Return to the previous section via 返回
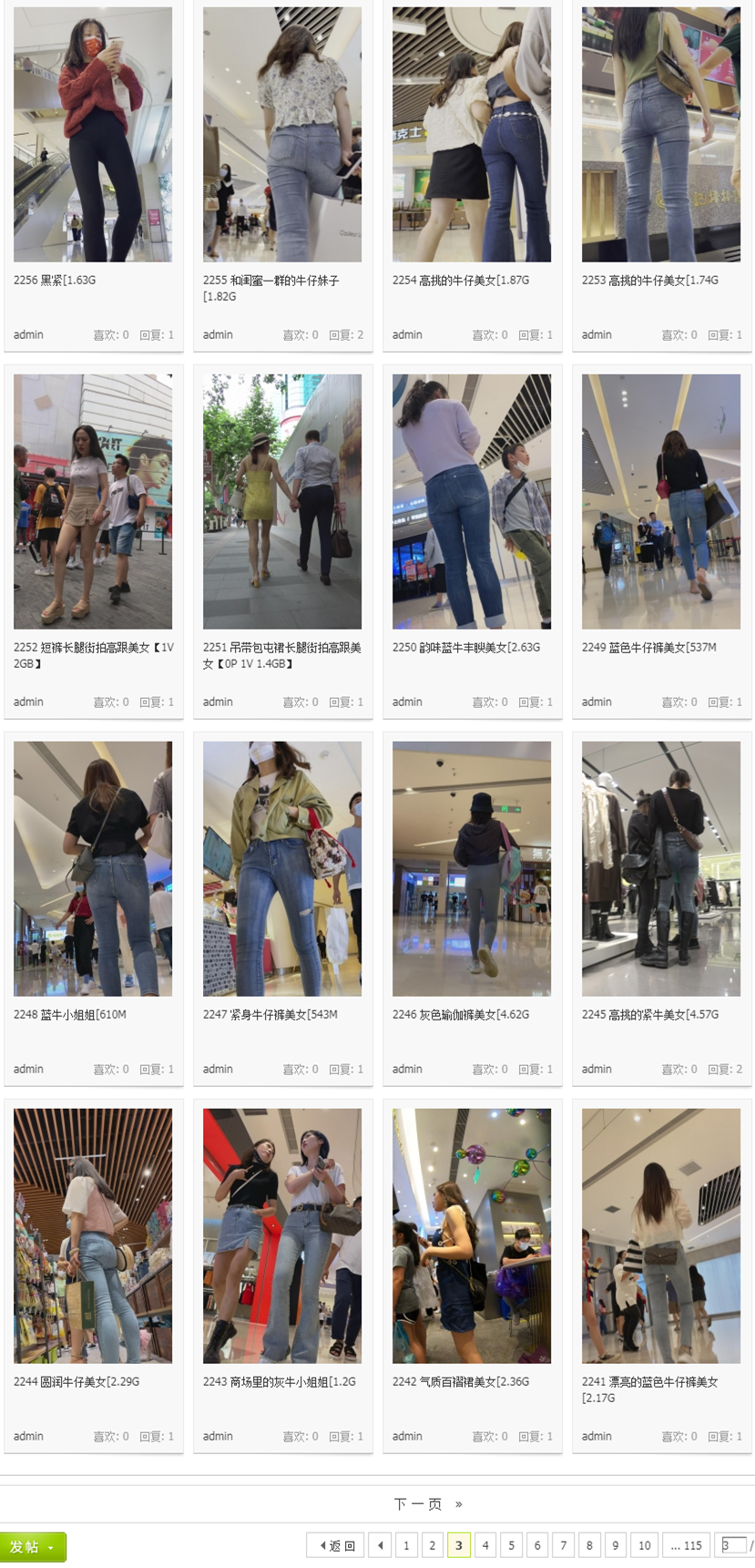The image size is (755, 1568). (336, 1545)
